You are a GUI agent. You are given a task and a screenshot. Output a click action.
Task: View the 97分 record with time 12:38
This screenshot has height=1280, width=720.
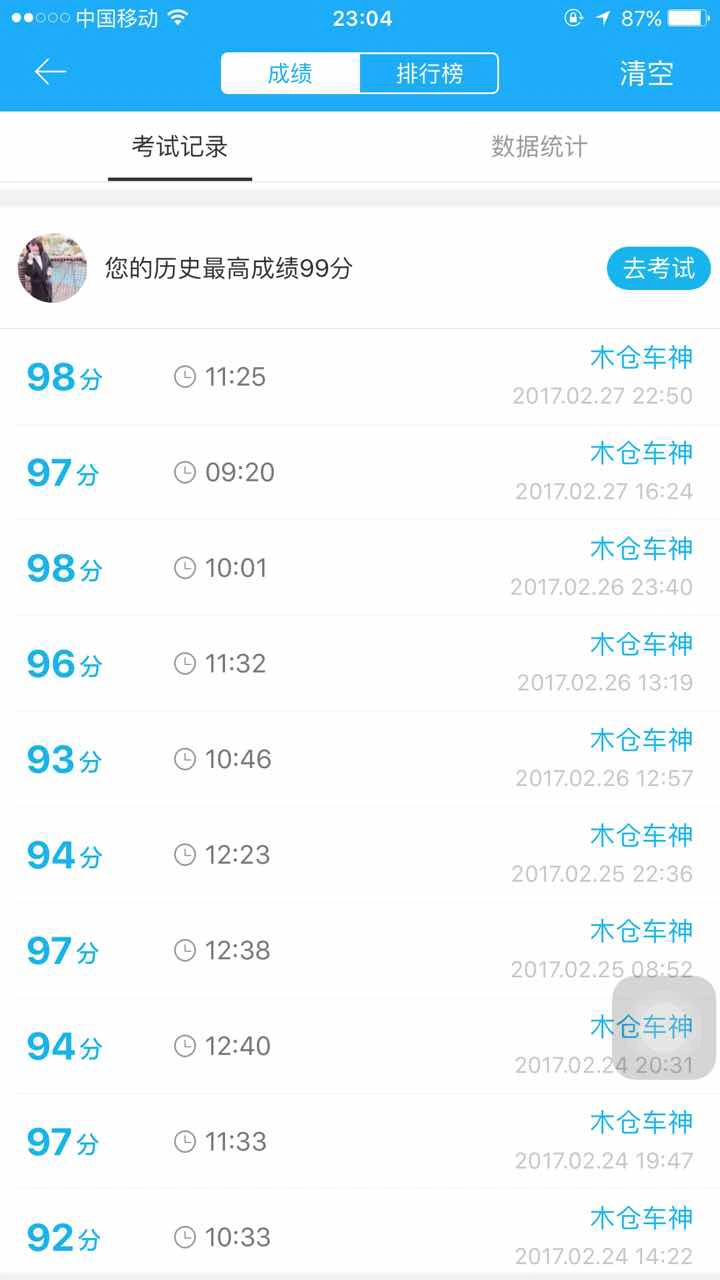click(x=360, y=951)
